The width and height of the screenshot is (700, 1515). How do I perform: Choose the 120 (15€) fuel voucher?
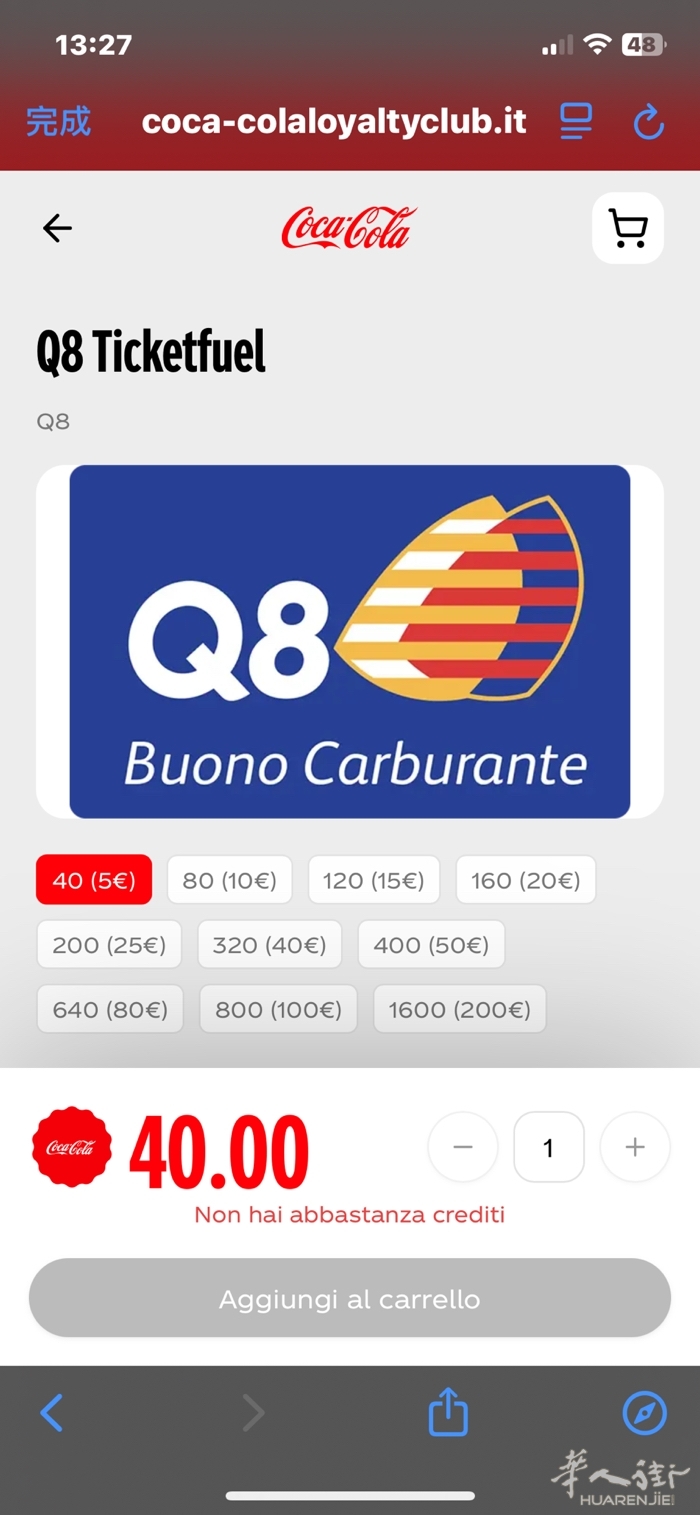373,880
